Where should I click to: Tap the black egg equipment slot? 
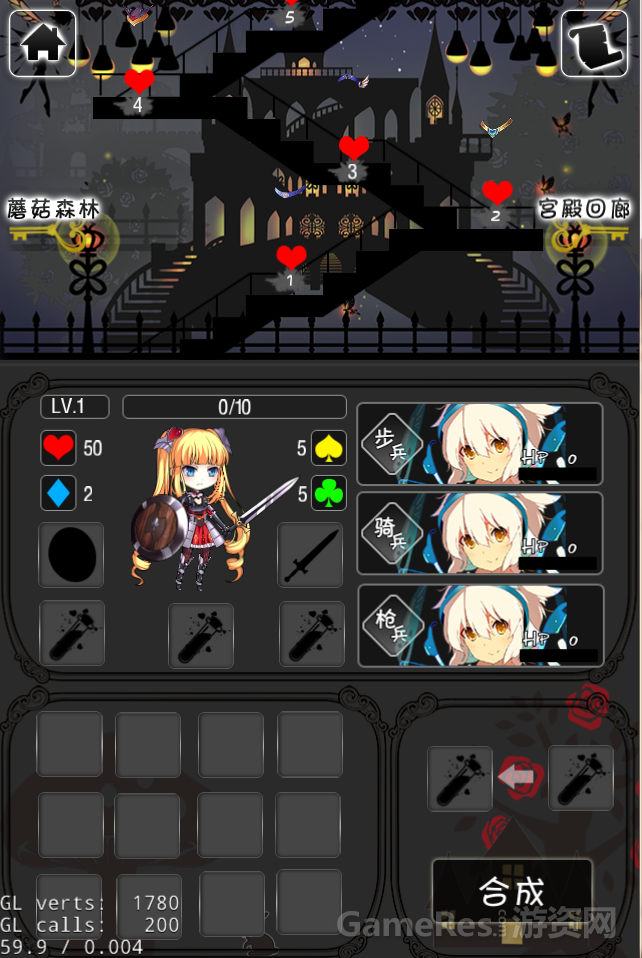click(71, 555)
